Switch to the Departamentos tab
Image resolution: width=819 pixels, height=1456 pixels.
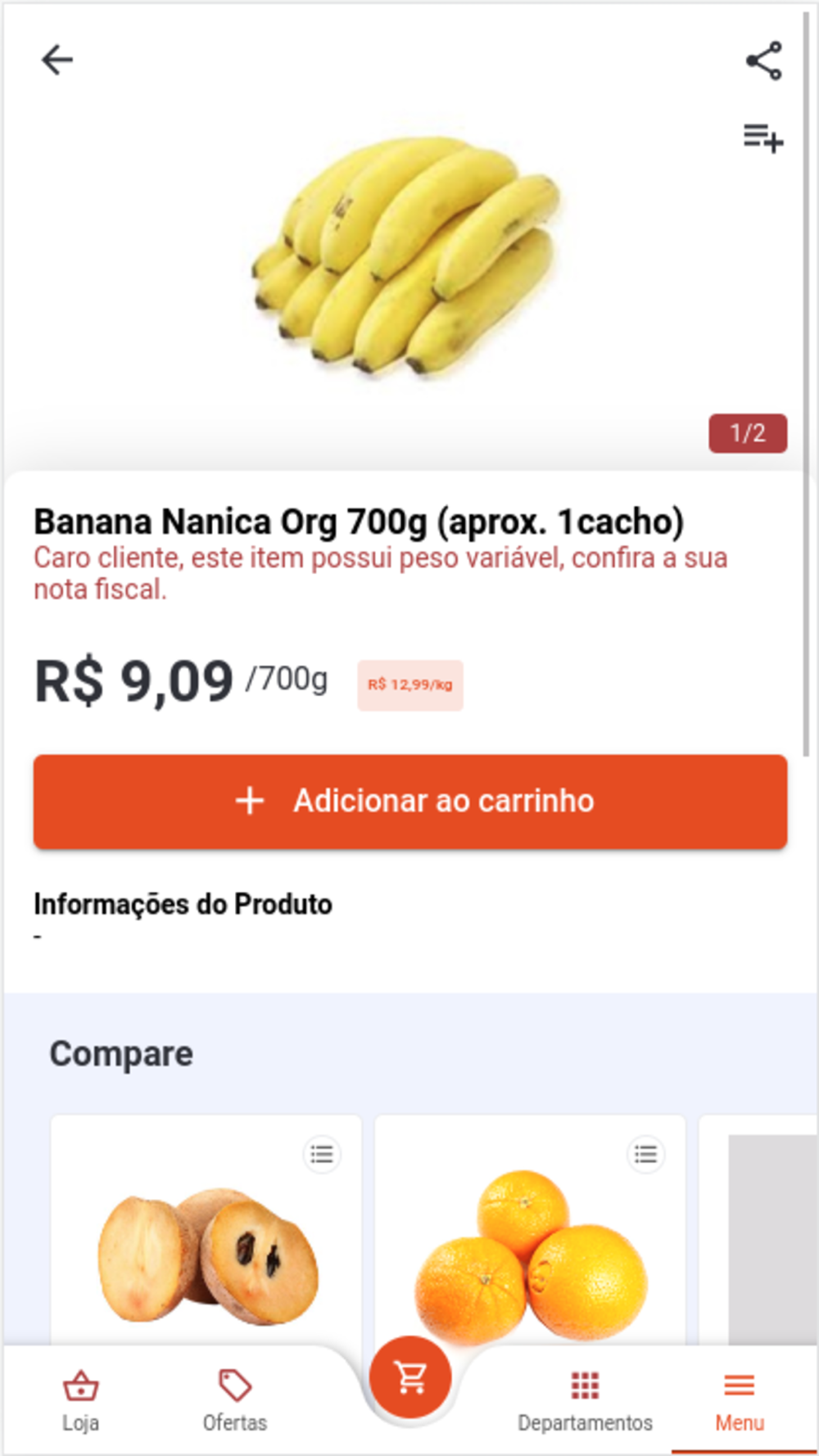click(585, 1400)
